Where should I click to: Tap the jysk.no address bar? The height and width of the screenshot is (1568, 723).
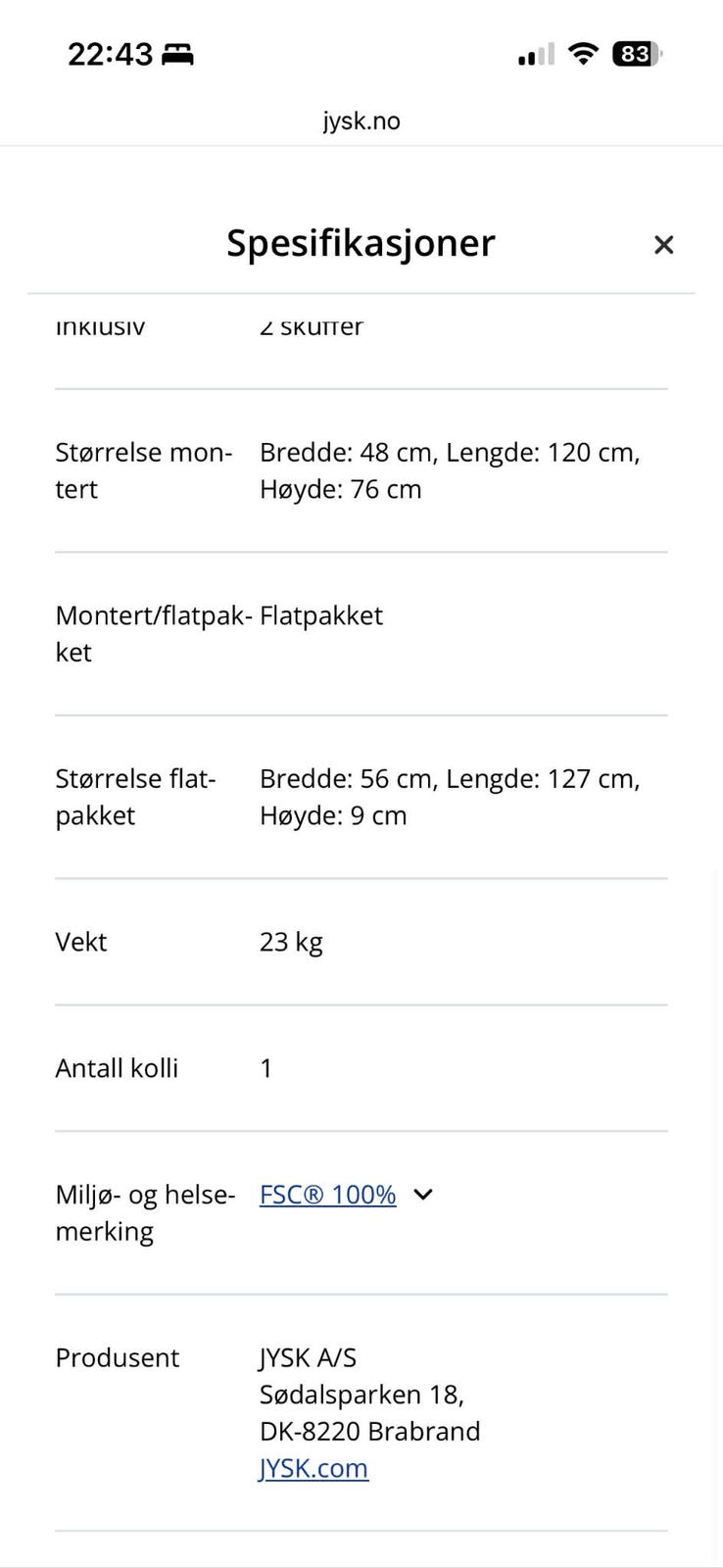pyautogui.click(x=361, y=121)
